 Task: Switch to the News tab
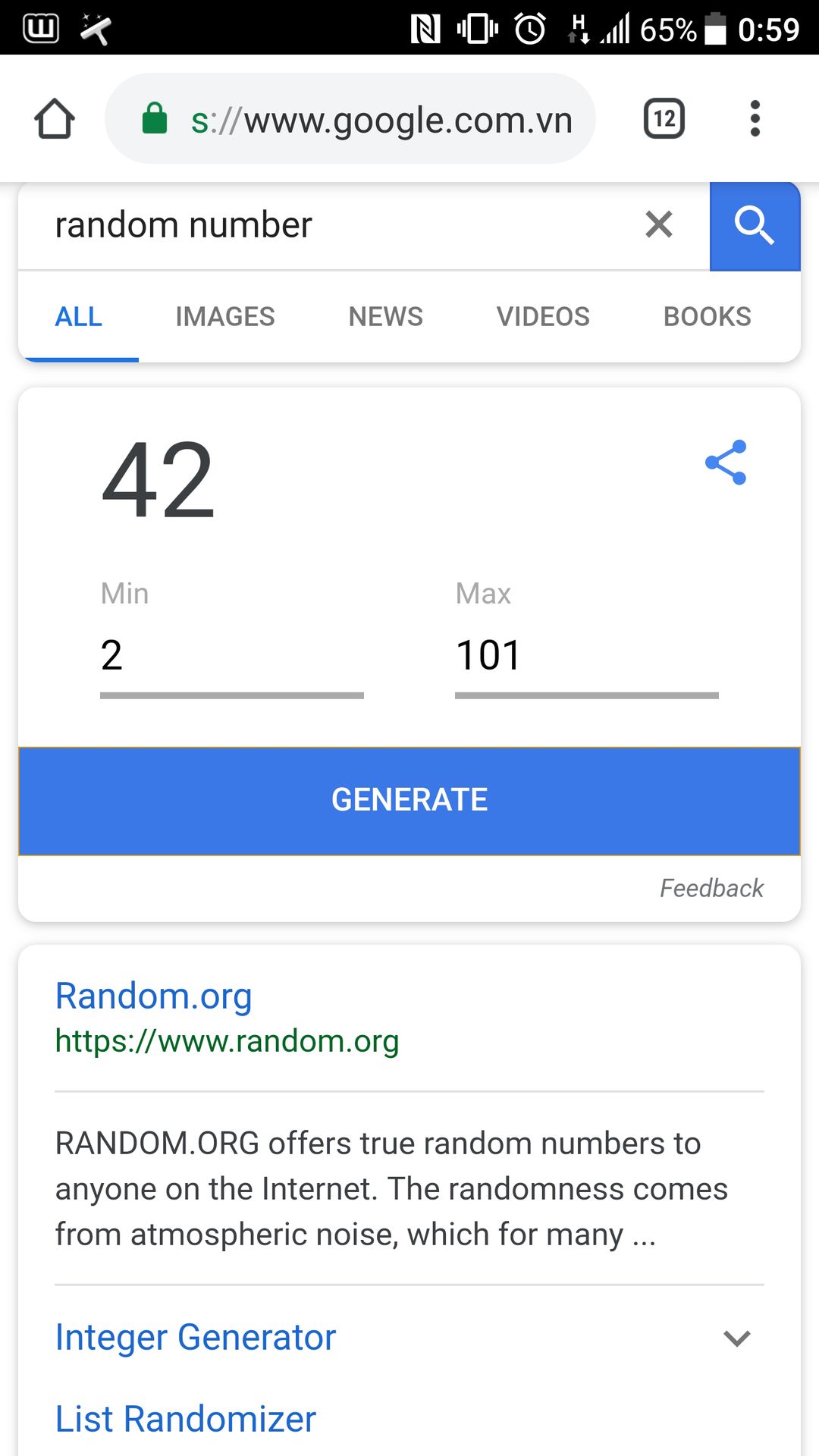click(x=385, y=316)
